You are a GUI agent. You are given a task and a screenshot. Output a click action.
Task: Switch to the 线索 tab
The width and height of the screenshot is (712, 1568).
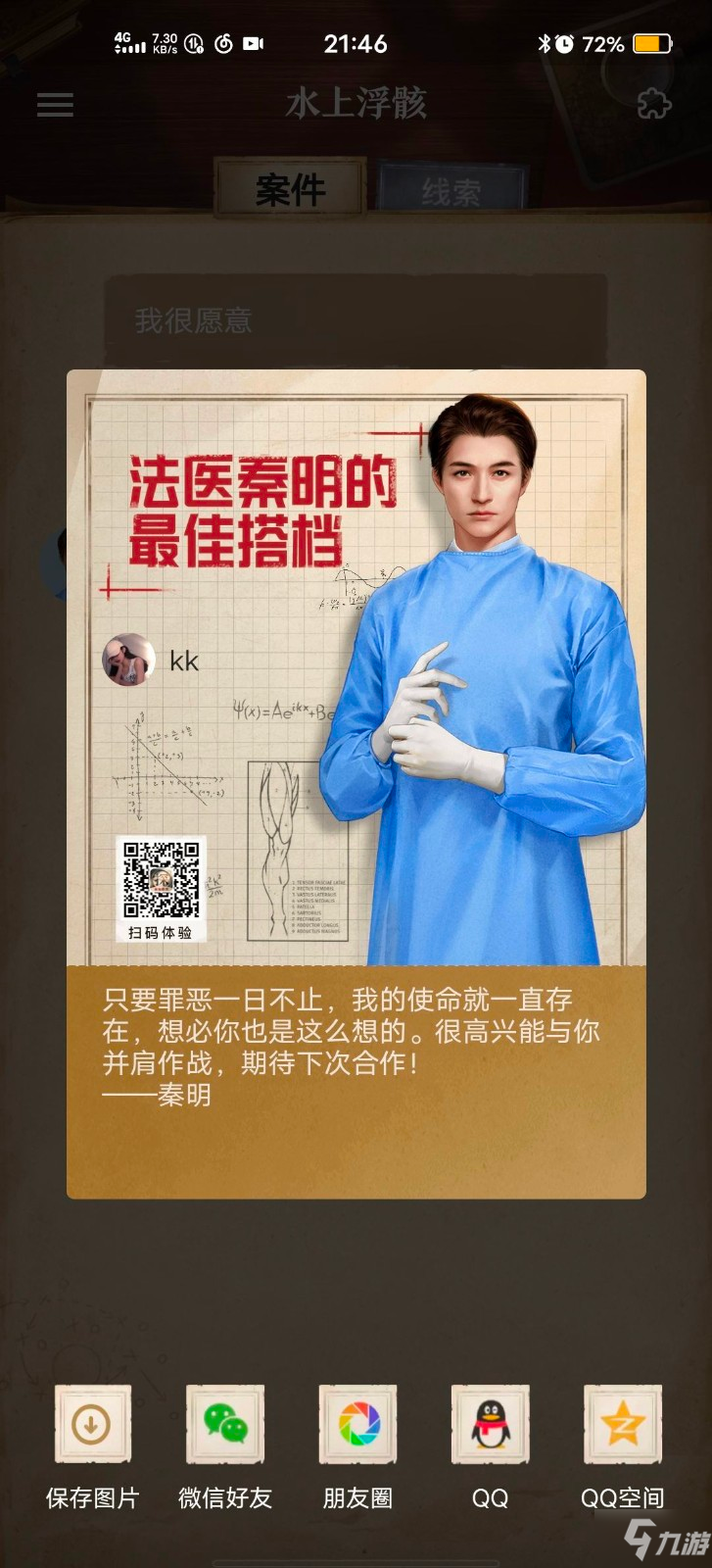(451, 191)
